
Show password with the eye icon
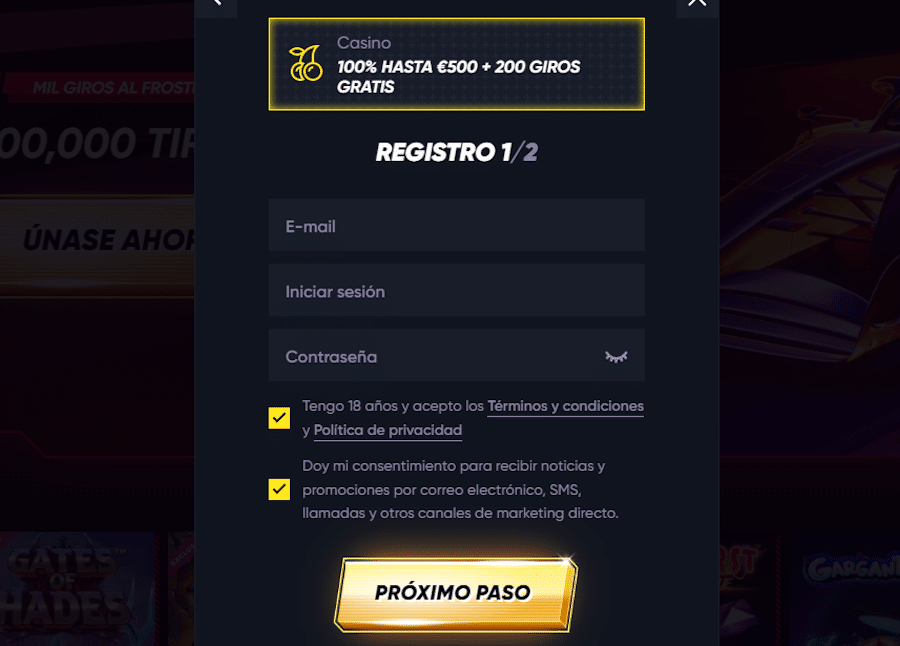coord(616,357)
